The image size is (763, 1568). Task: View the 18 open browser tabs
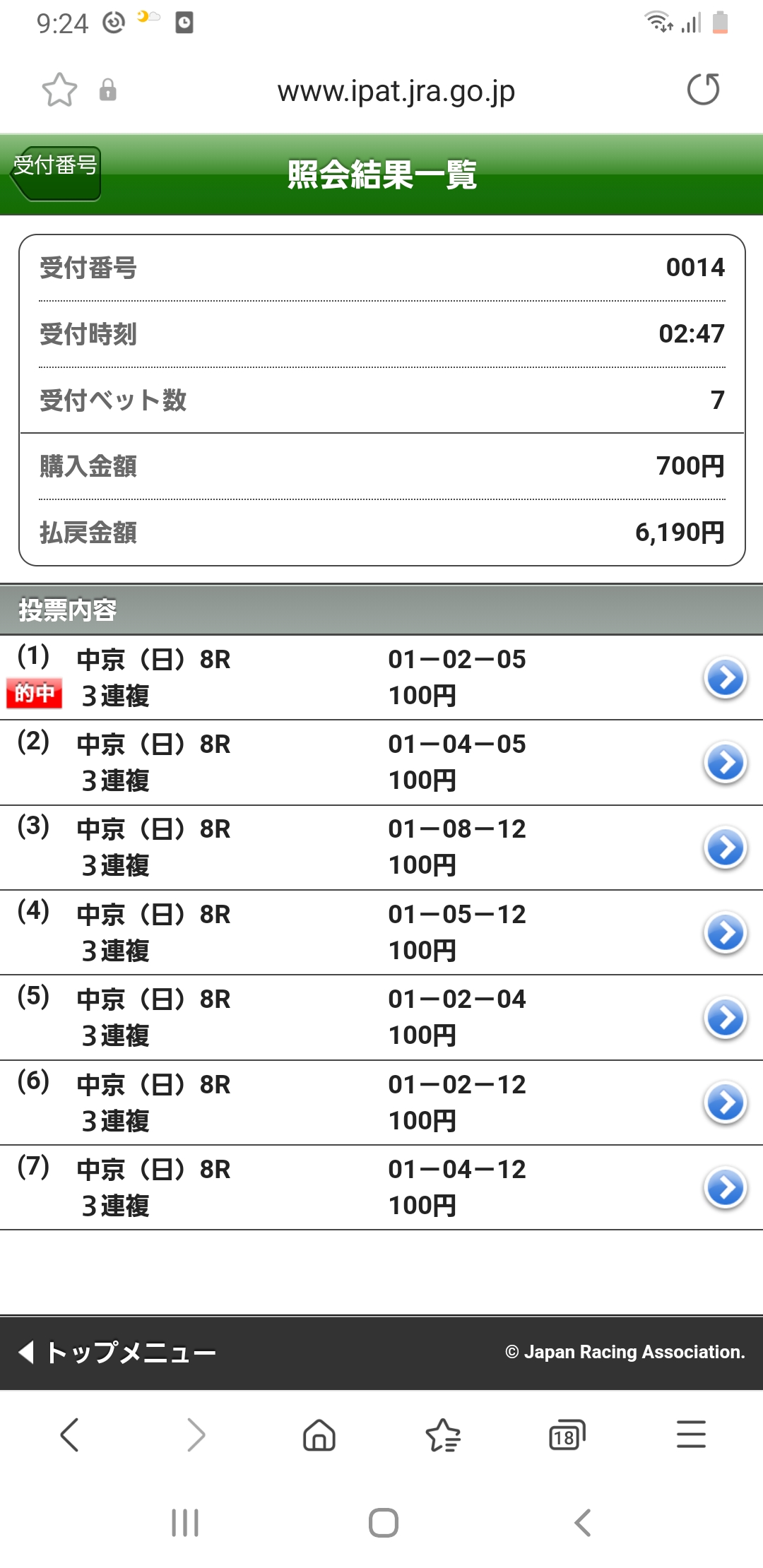pyautogui.click(x=567, y=1435)
